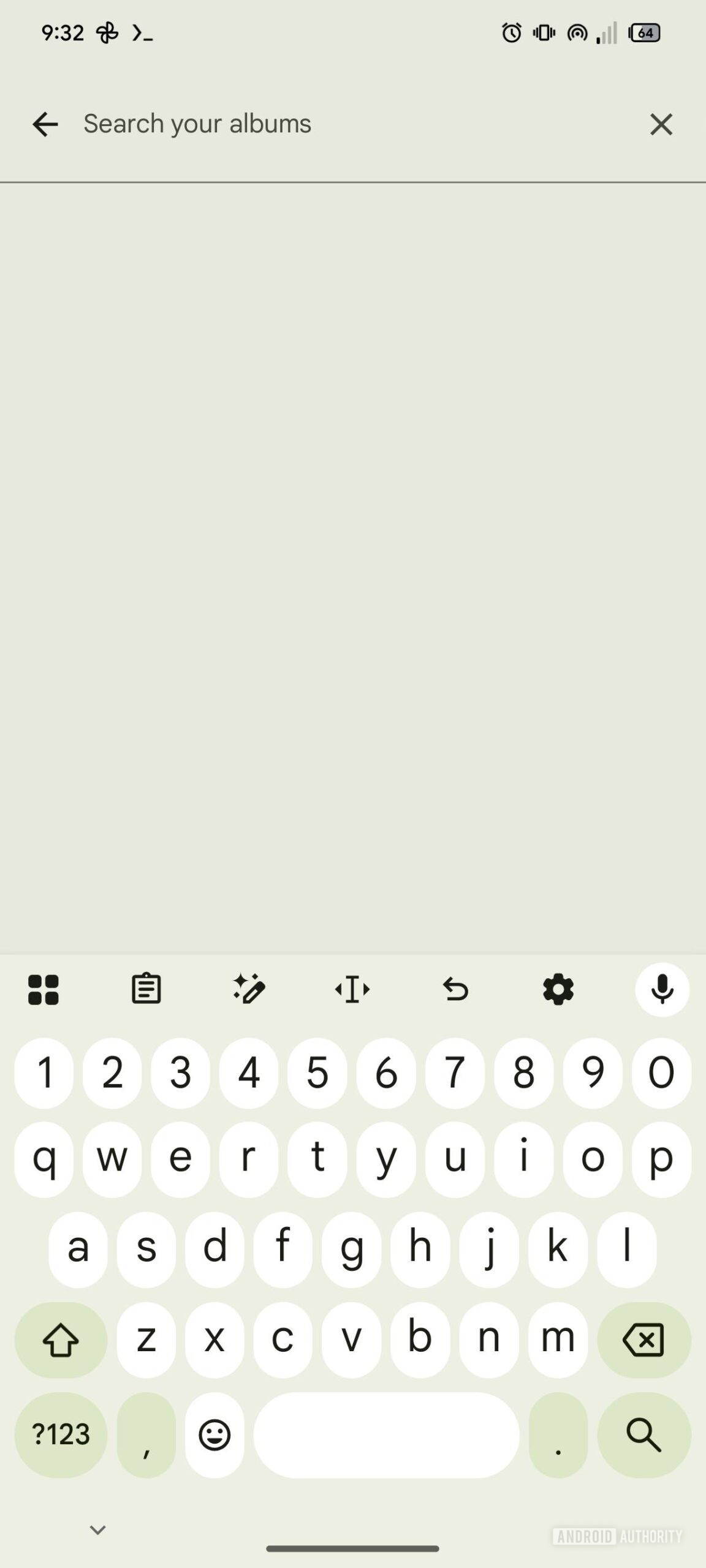Tap the backspace key

coord(643,1340)
